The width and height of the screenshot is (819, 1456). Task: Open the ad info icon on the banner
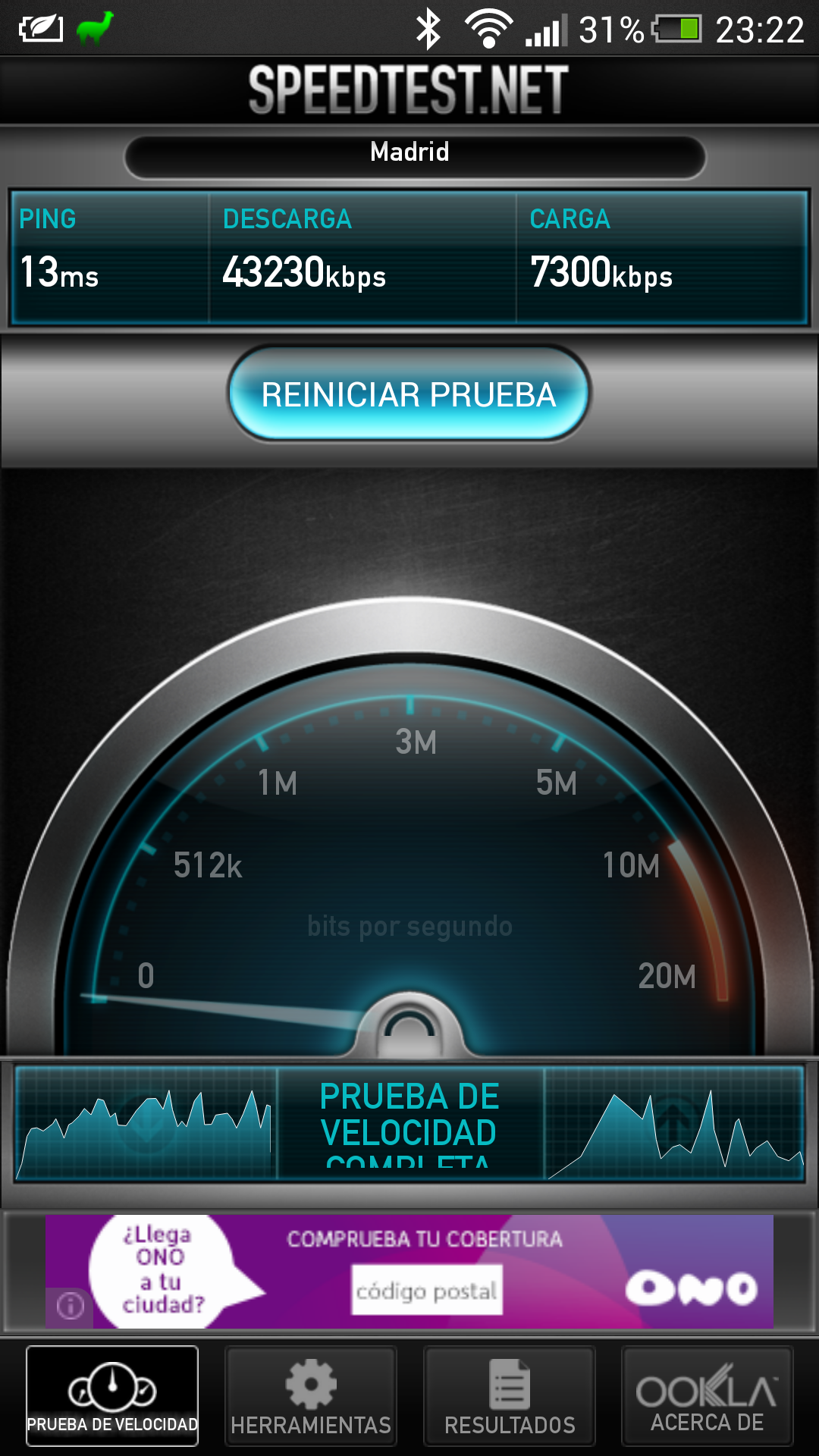point(71,1306)
